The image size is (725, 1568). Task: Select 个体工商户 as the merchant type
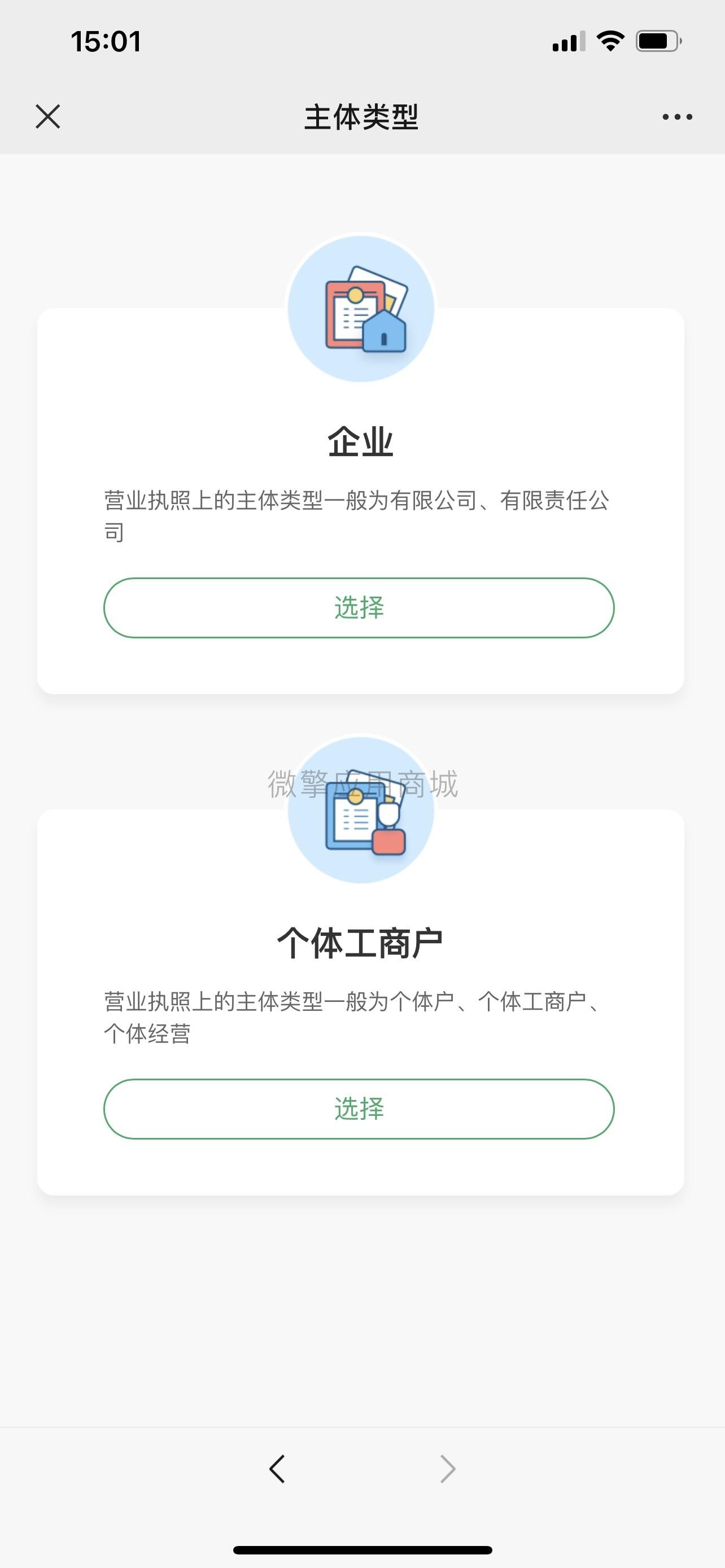[x=360, y=1109]
